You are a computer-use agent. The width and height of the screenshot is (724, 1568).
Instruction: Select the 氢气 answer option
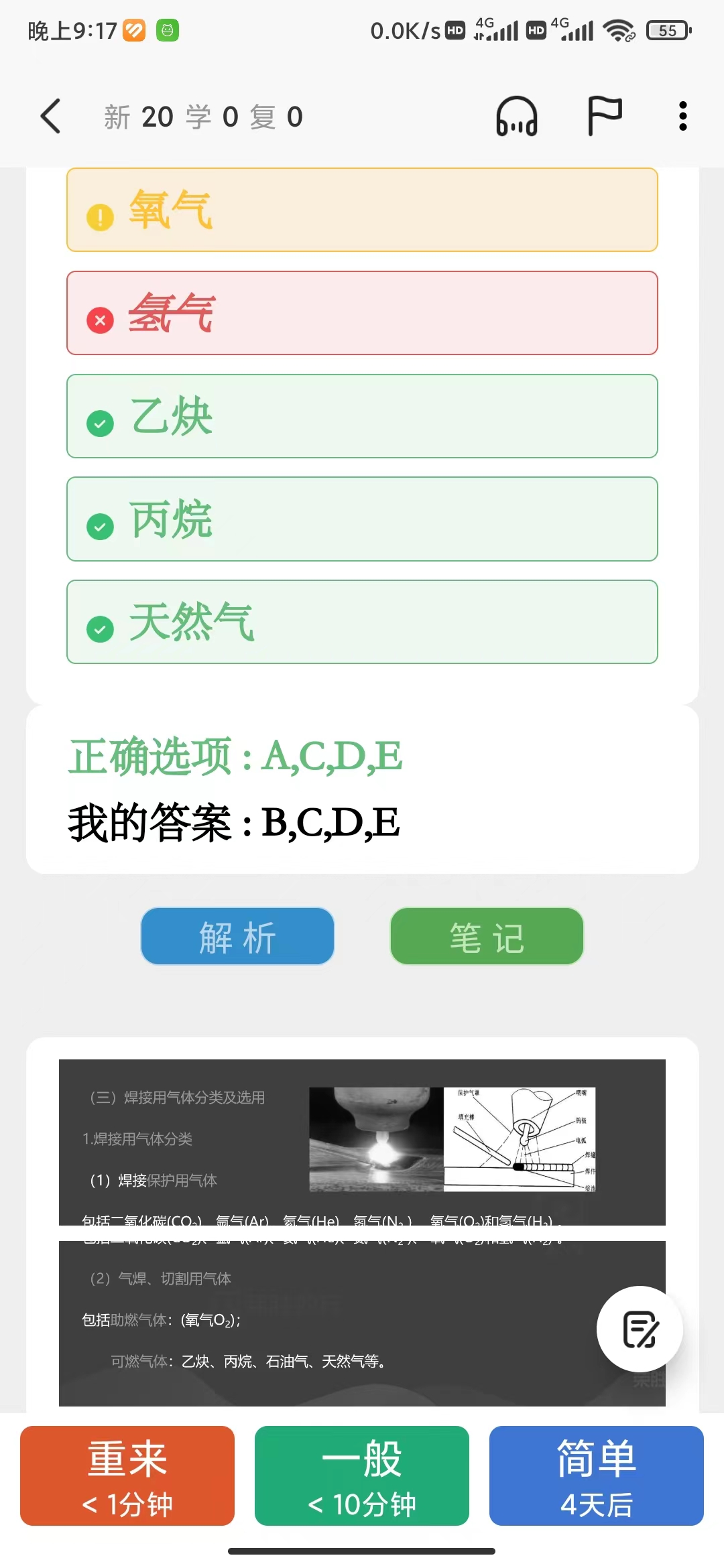click(362, 313)
